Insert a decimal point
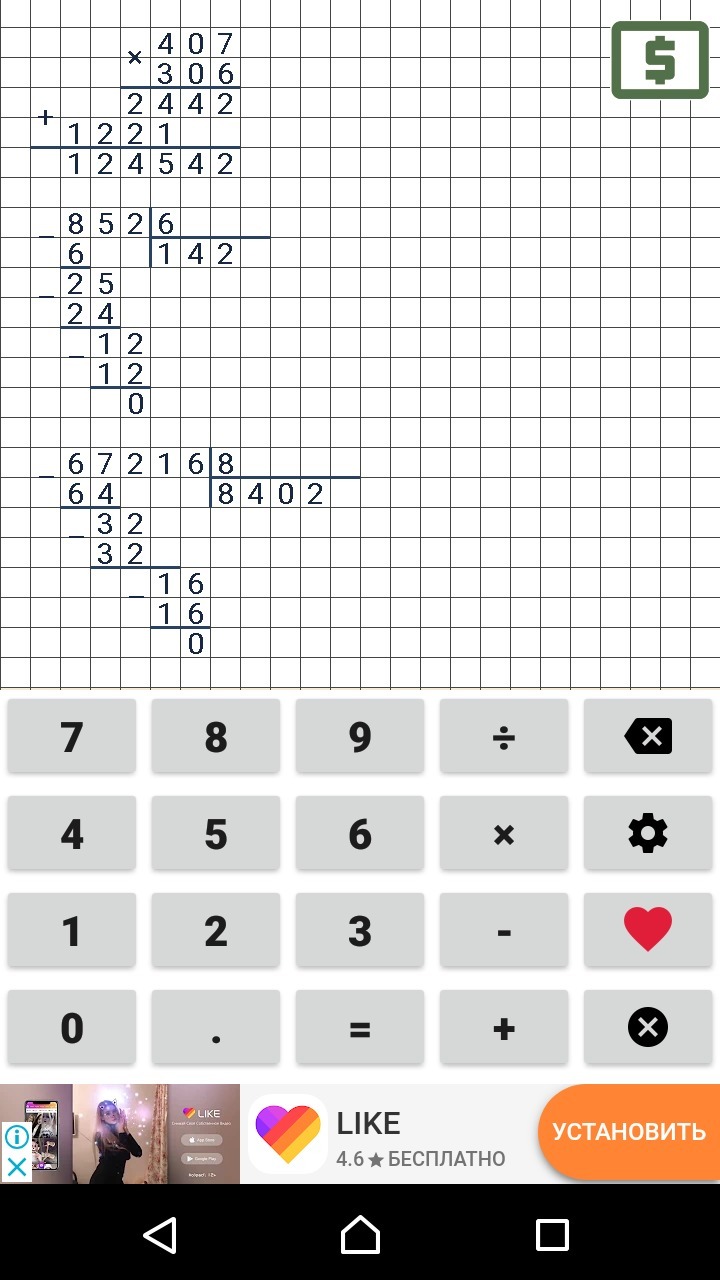The height and width of the screenshot is (1280, 720). pyautogui.click(x=216, y=1028)
